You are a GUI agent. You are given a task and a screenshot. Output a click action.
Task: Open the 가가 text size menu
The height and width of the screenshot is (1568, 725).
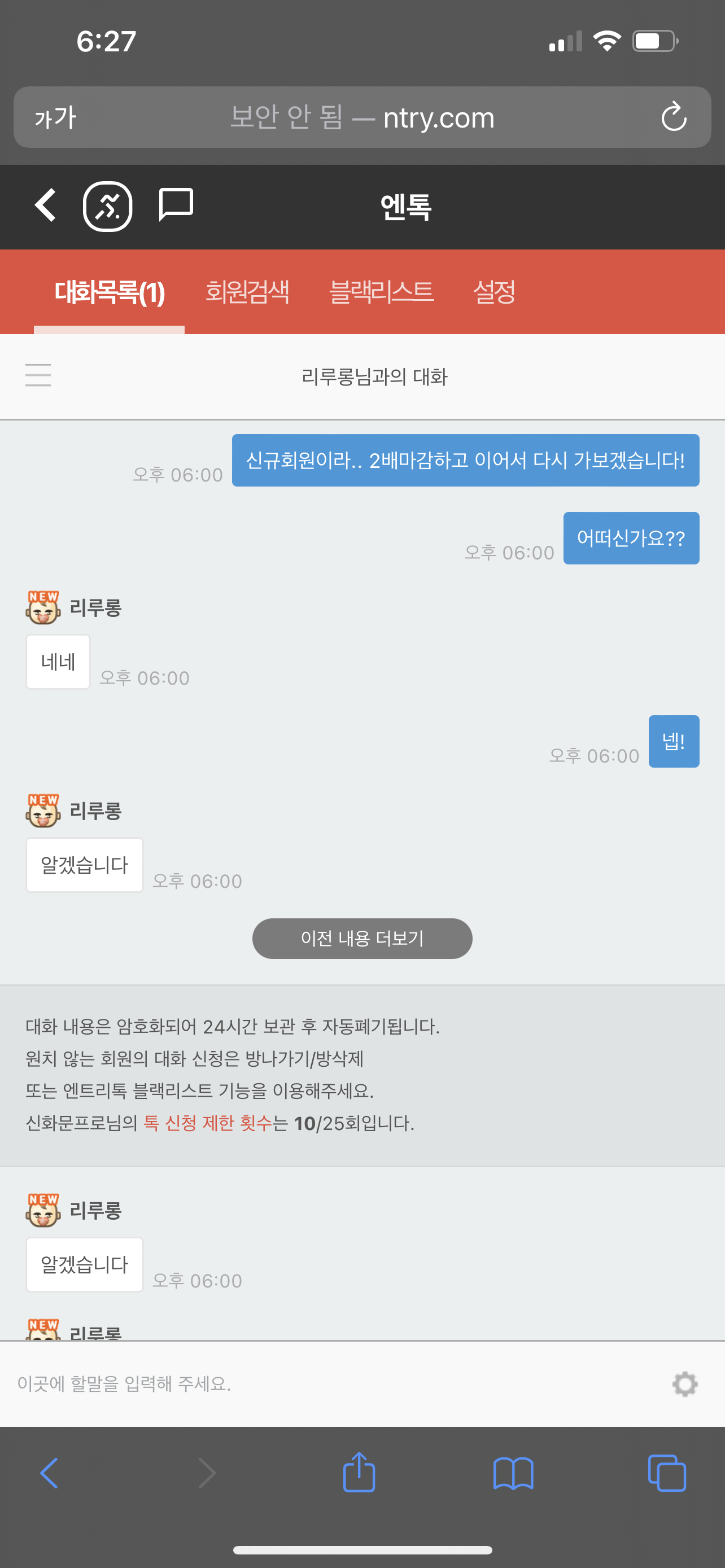pyautogui.click(x=55, y=117)
